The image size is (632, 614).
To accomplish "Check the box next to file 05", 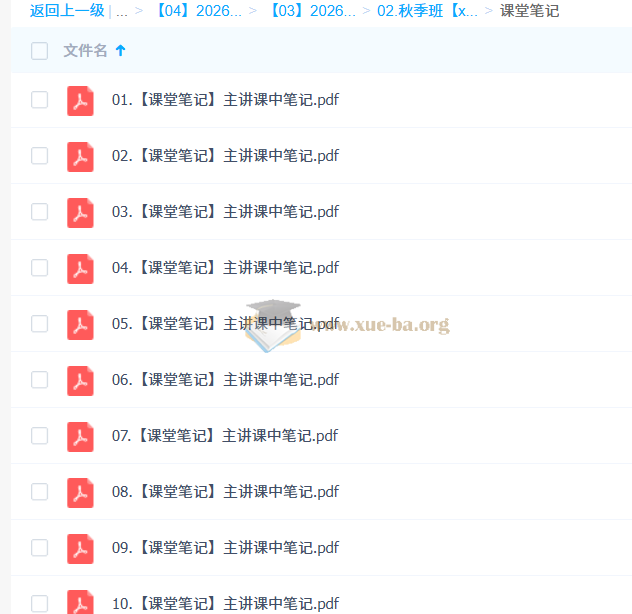I will pos(40,324).
